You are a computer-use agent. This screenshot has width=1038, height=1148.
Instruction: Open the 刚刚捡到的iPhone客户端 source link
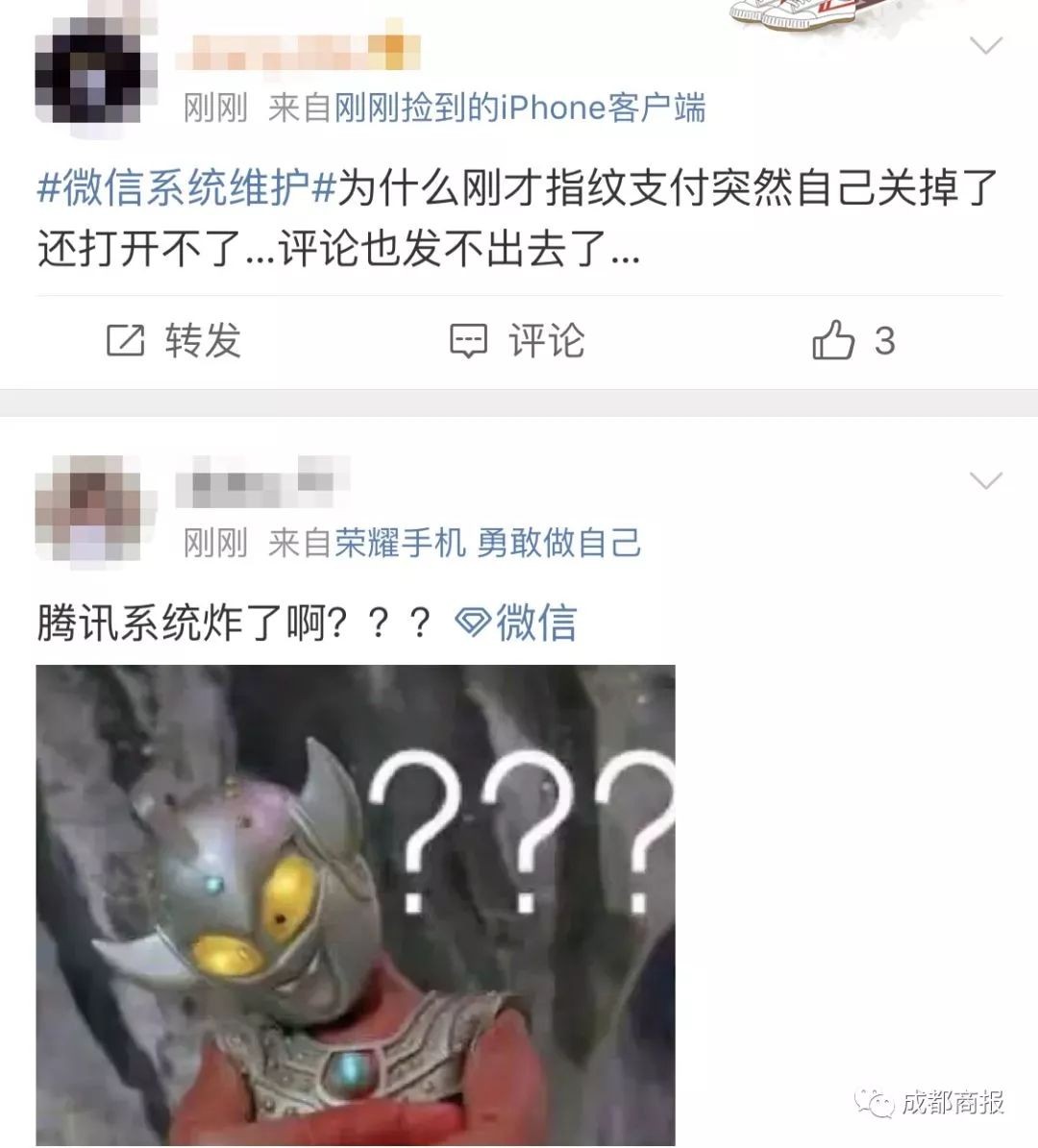coord(519,109)
